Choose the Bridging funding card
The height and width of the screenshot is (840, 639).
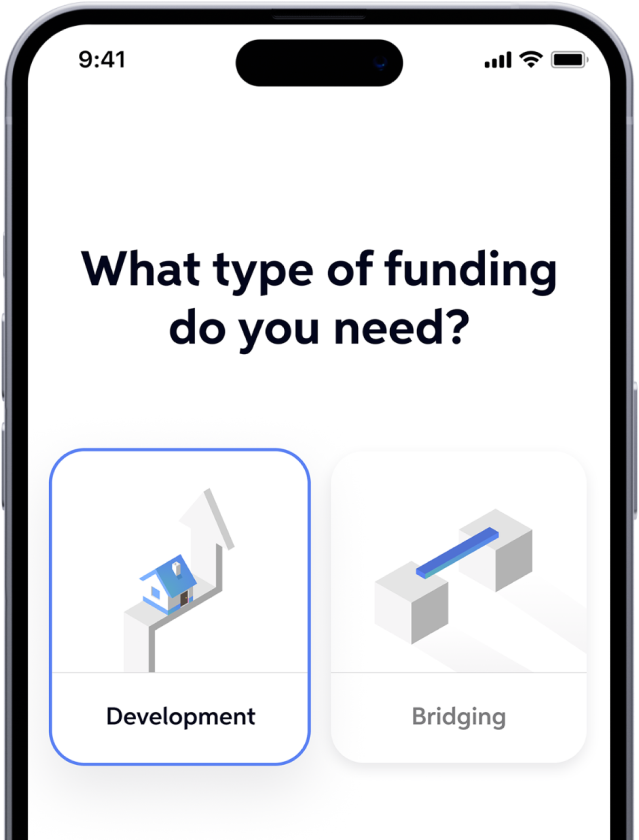(459, 606)
